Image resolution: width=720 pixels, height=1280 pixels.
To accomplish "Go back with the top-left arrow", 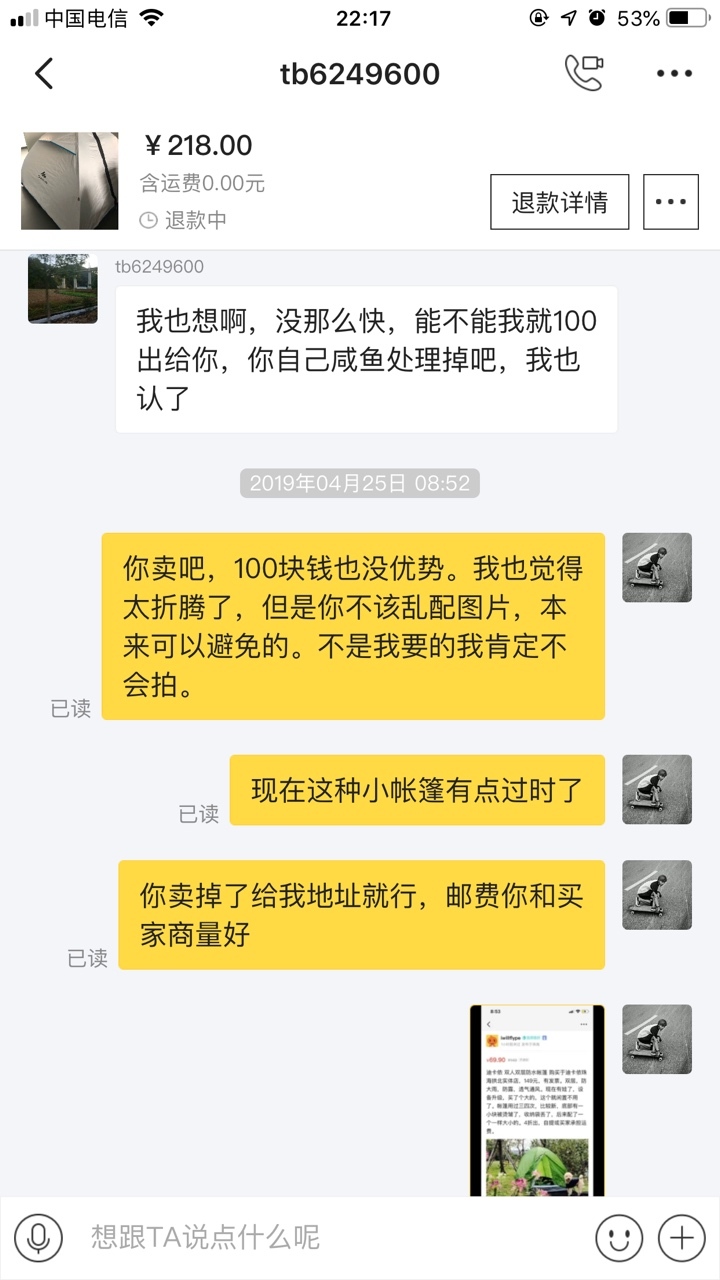I will (x=44, y=74).
